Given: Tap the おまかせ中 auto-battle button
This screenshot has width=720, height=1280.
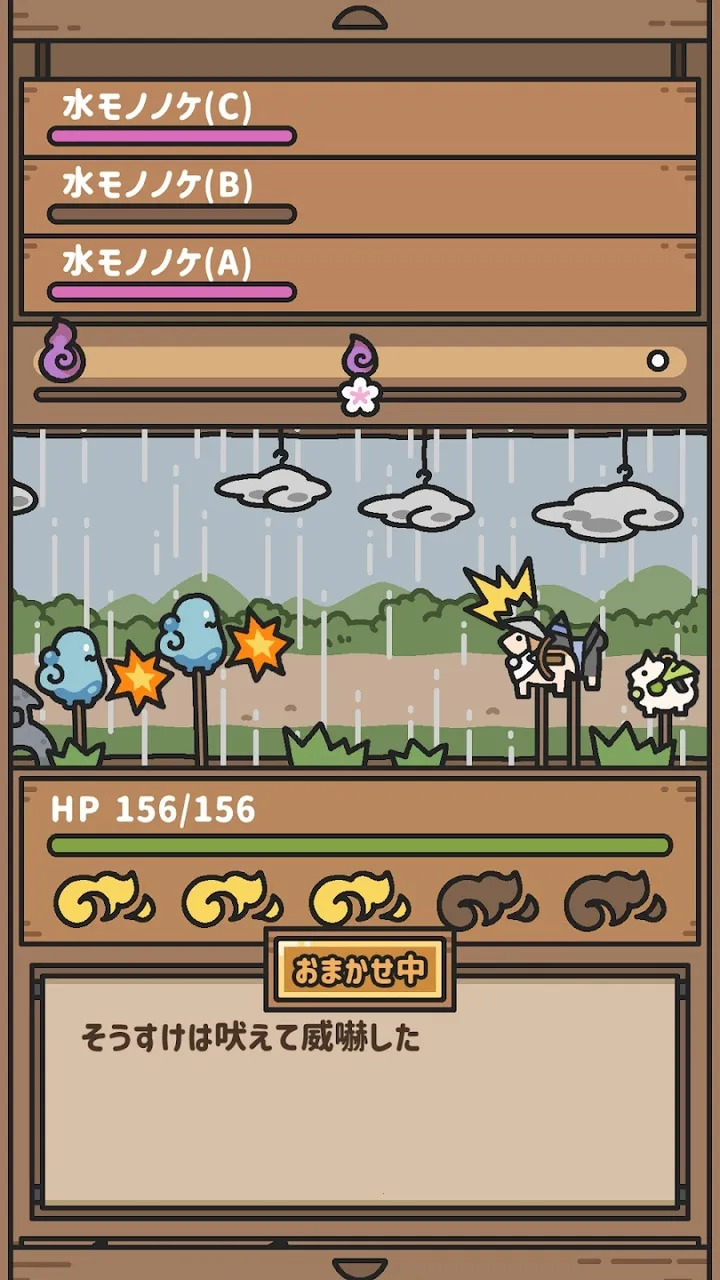Looking at the screenshot, I should pos(359,971).
